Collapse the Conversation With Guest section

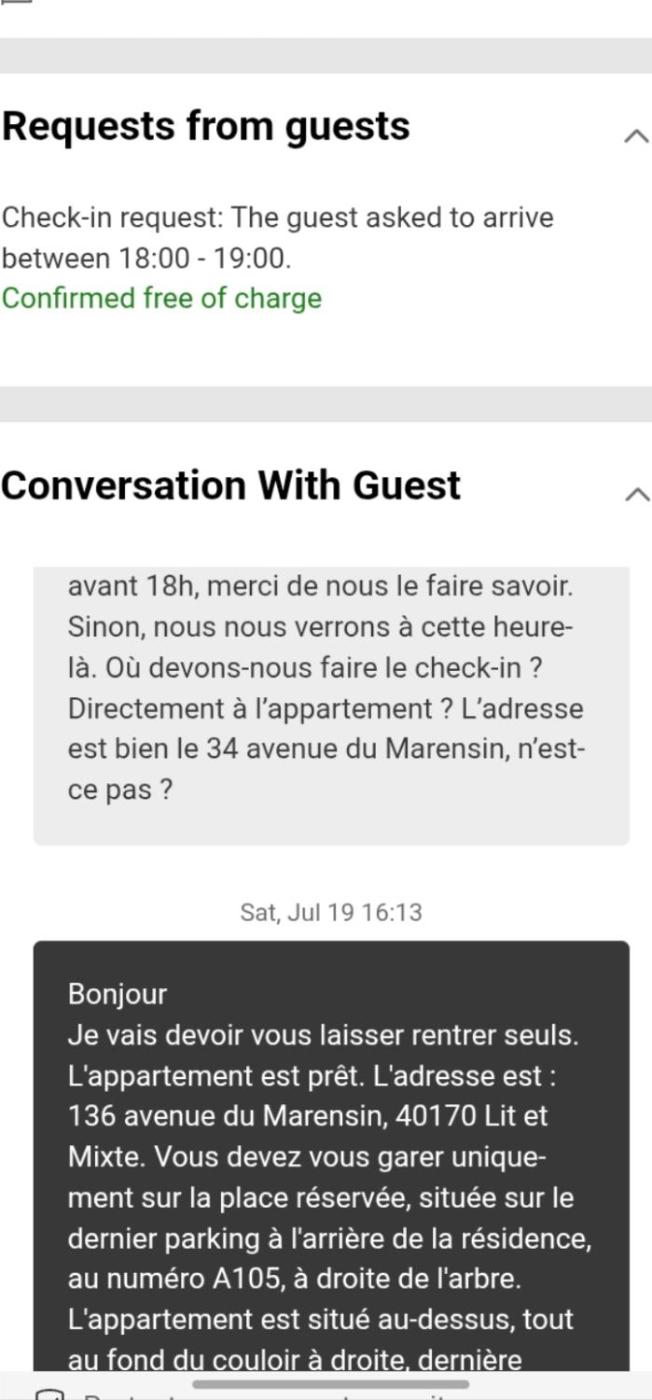click(635, 493)
